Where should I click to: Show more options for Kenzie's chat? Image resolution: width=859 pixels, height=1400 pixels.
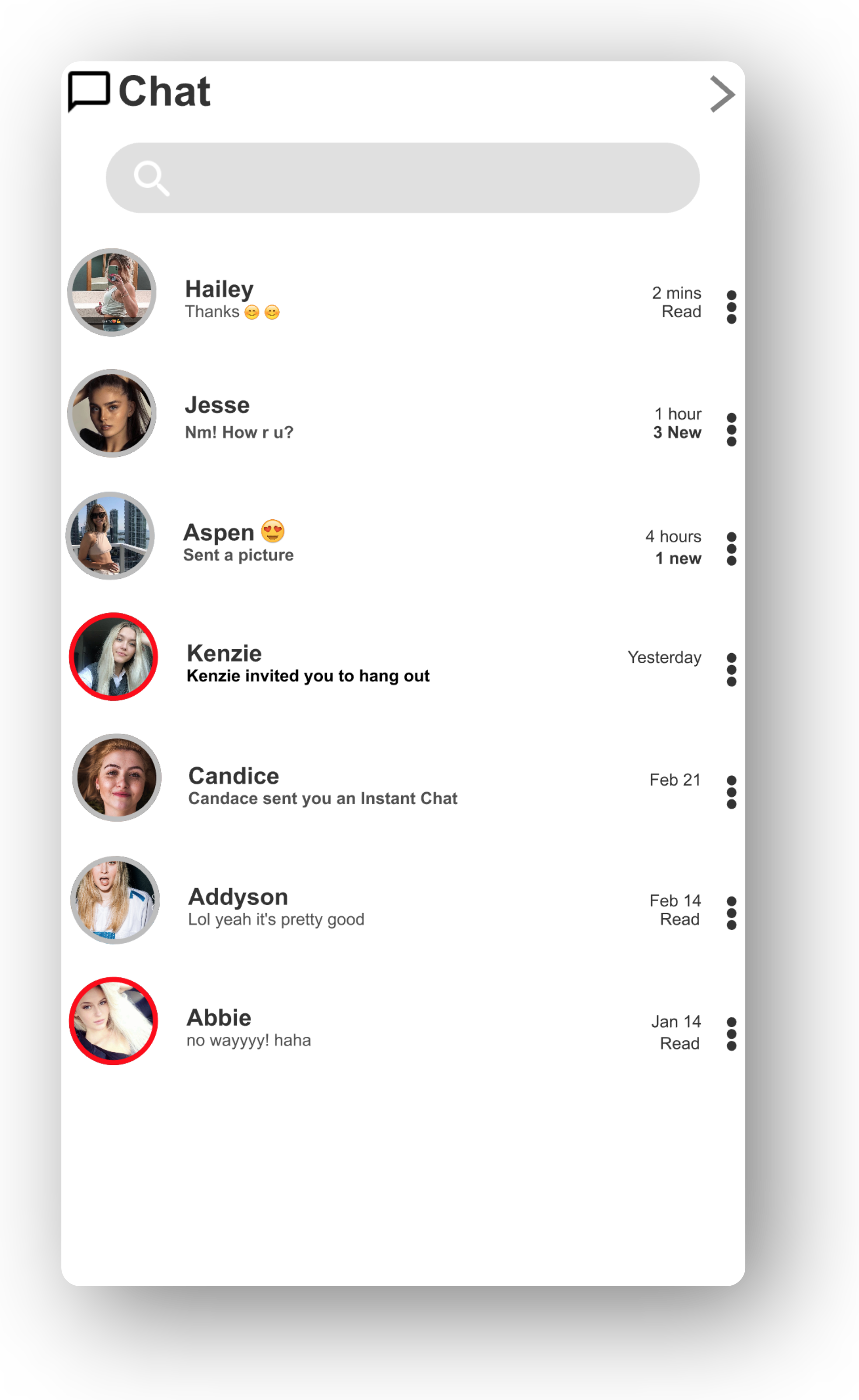[732, 669]
